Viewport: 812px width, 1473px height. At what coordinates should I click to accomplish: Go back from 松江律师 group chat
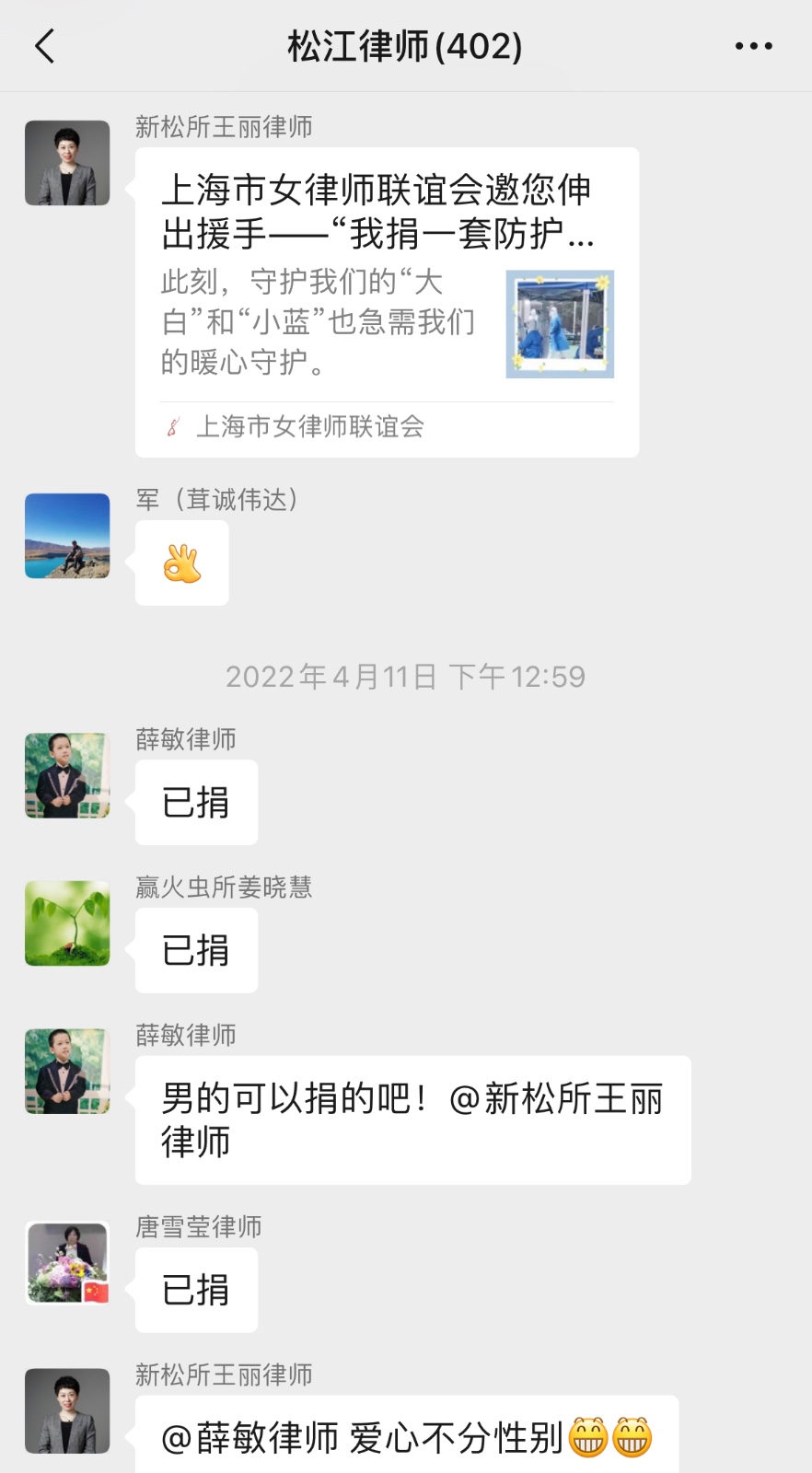coord(45,46)
